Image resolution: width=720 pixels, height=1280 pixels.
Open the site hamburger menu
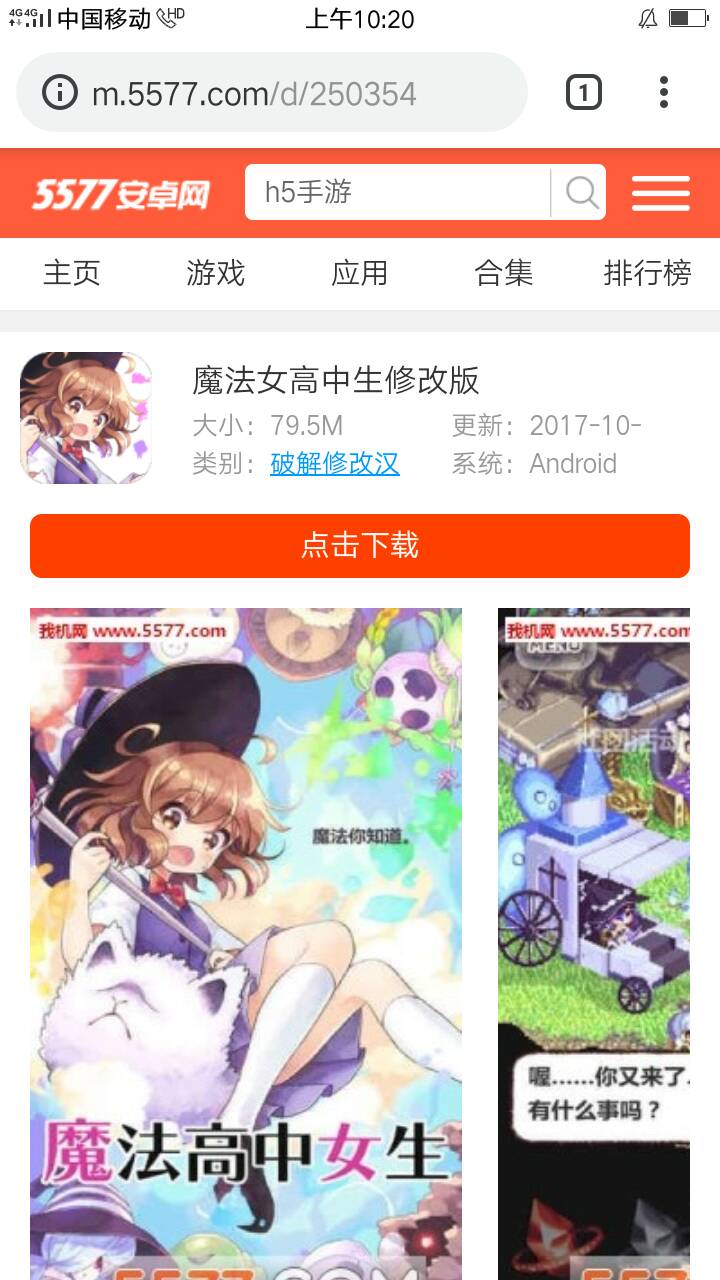point(660,193)
